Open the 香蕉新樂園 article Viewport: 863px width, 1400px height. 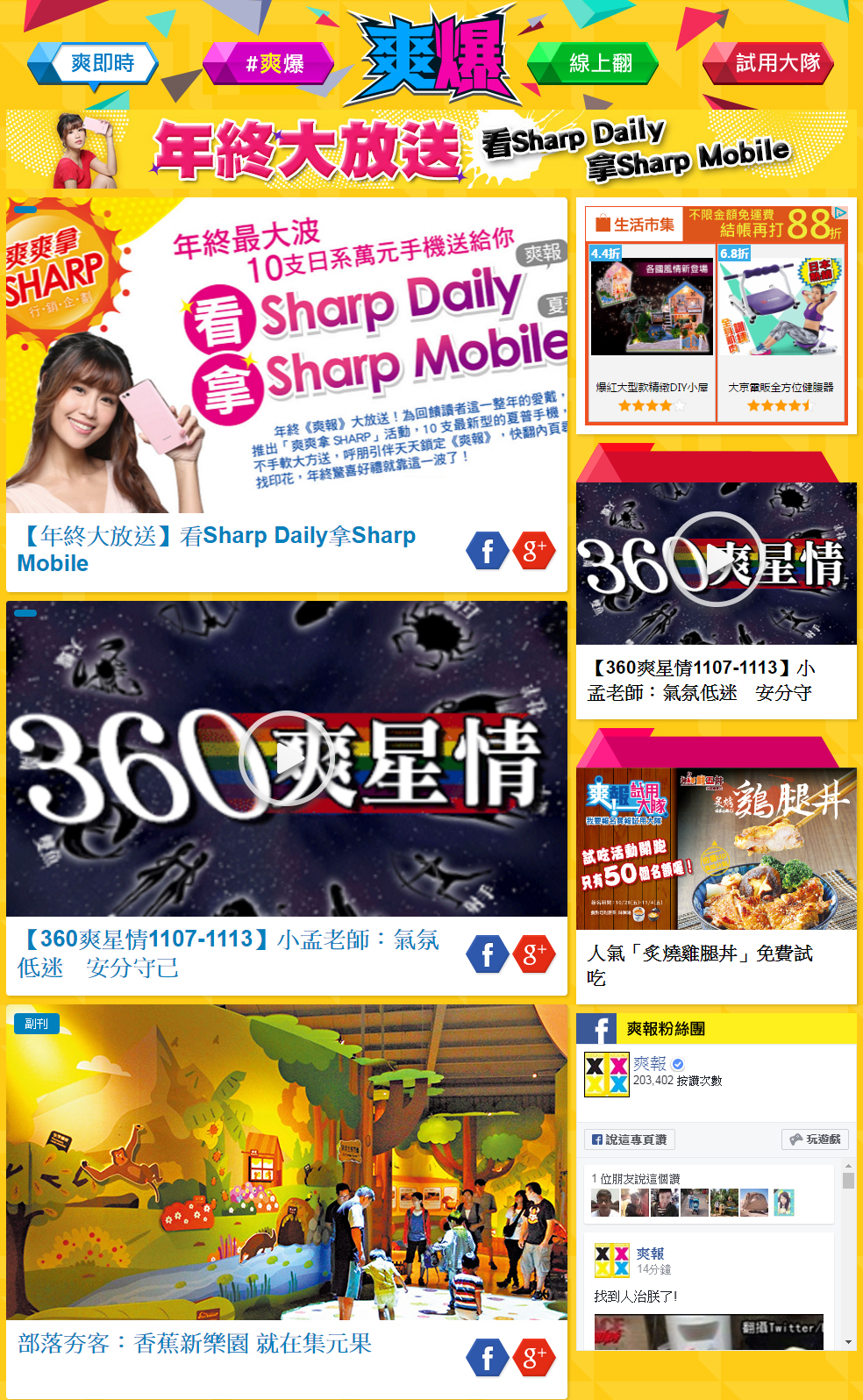[195, 1343]
